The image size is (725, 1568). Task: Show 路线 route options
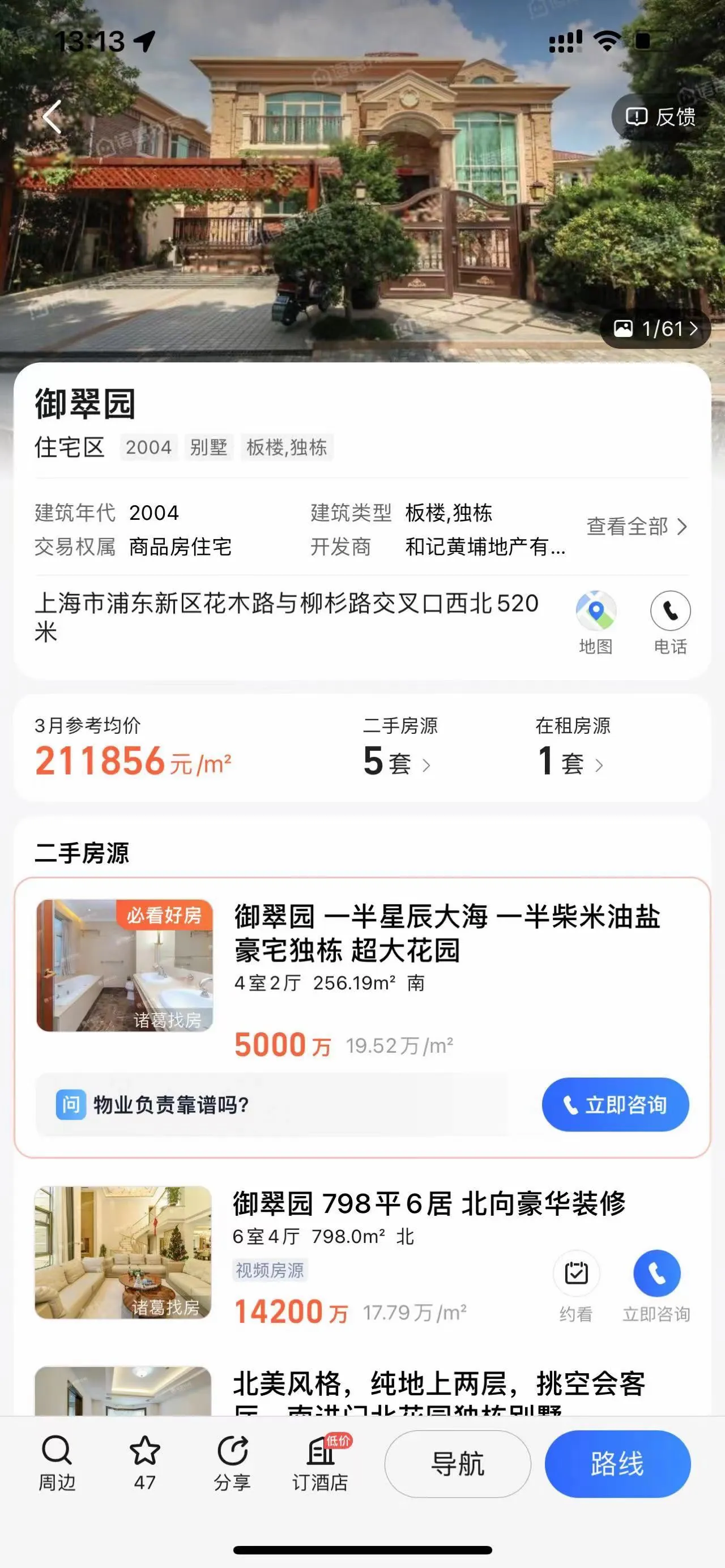pyautogui.click(x=617, y=1463)
